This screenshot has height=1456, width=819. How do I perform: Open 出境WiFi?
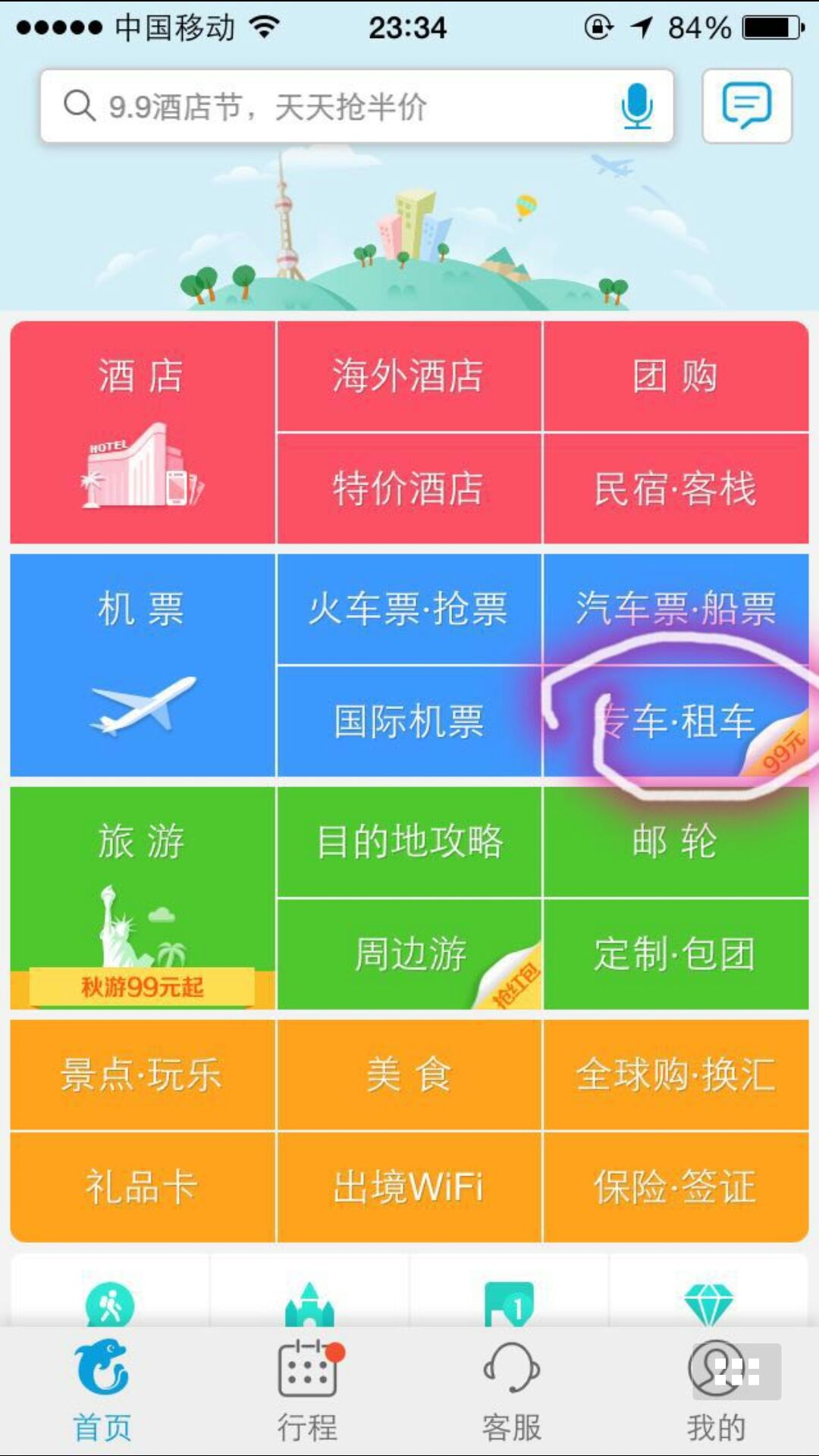click(409, 1187)
